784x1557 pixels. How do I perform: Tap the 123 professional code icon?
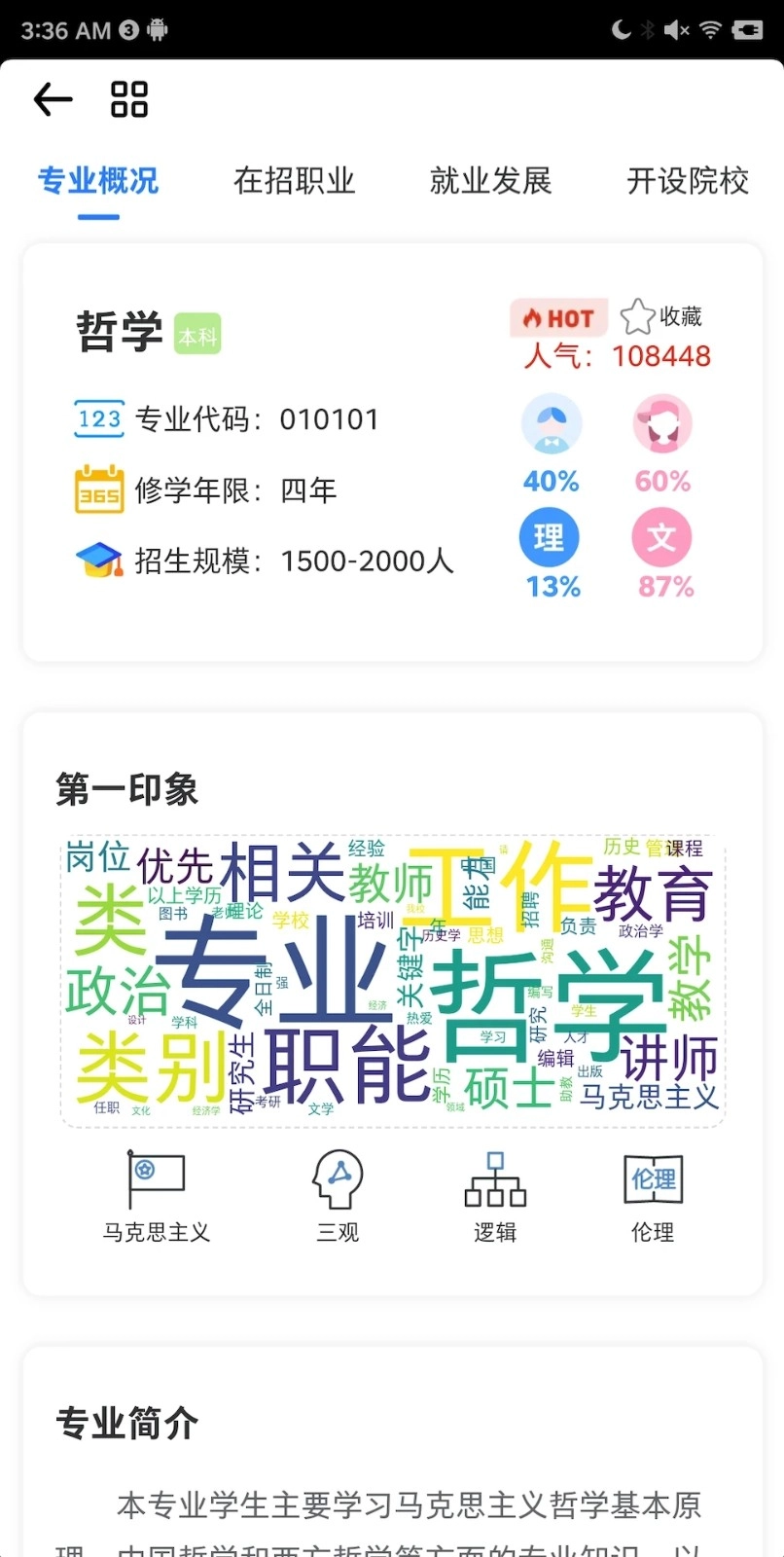pos(98,418)
